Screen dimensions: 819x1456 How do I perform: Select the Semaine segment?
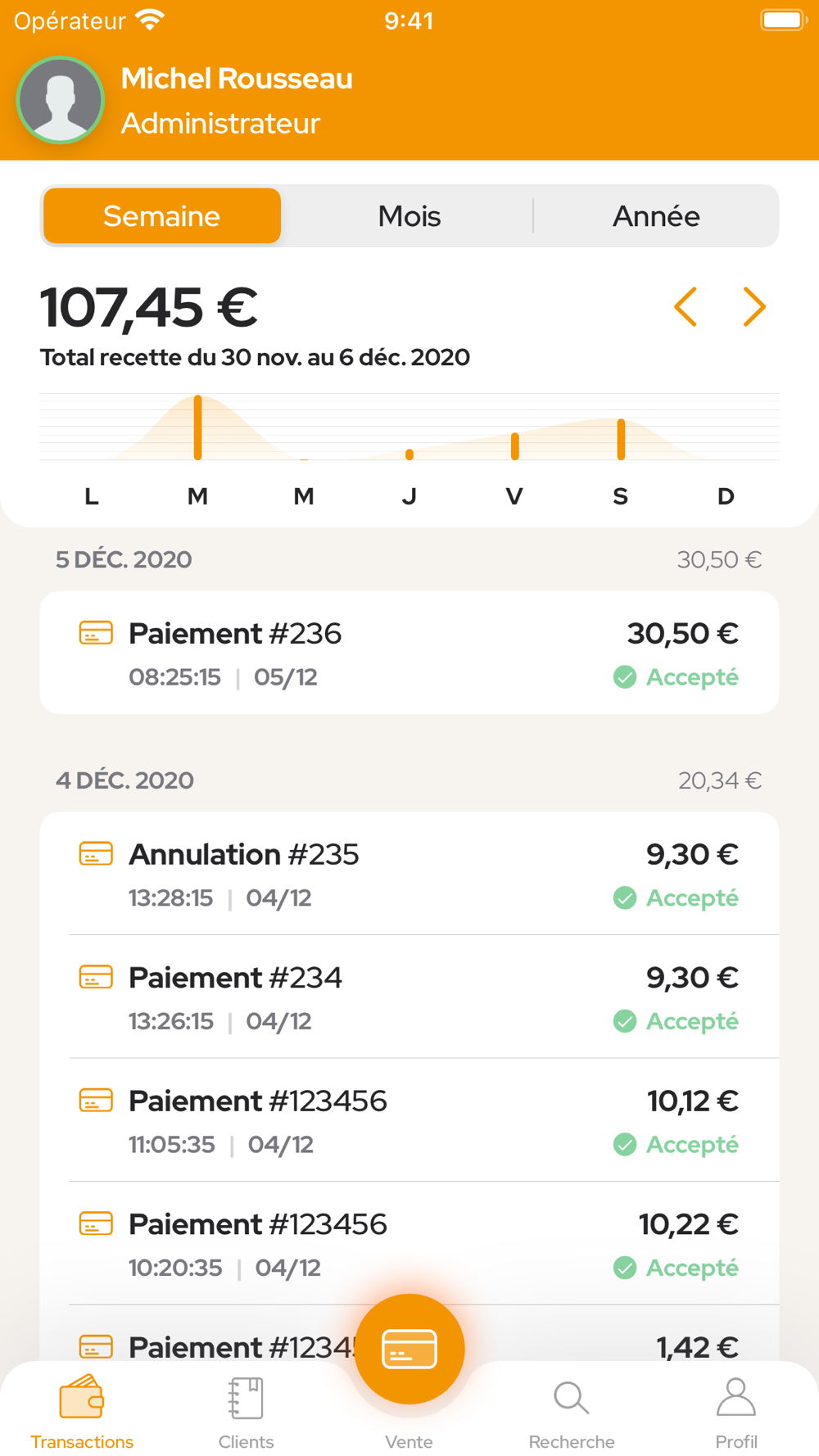click(x=162, y=216)
